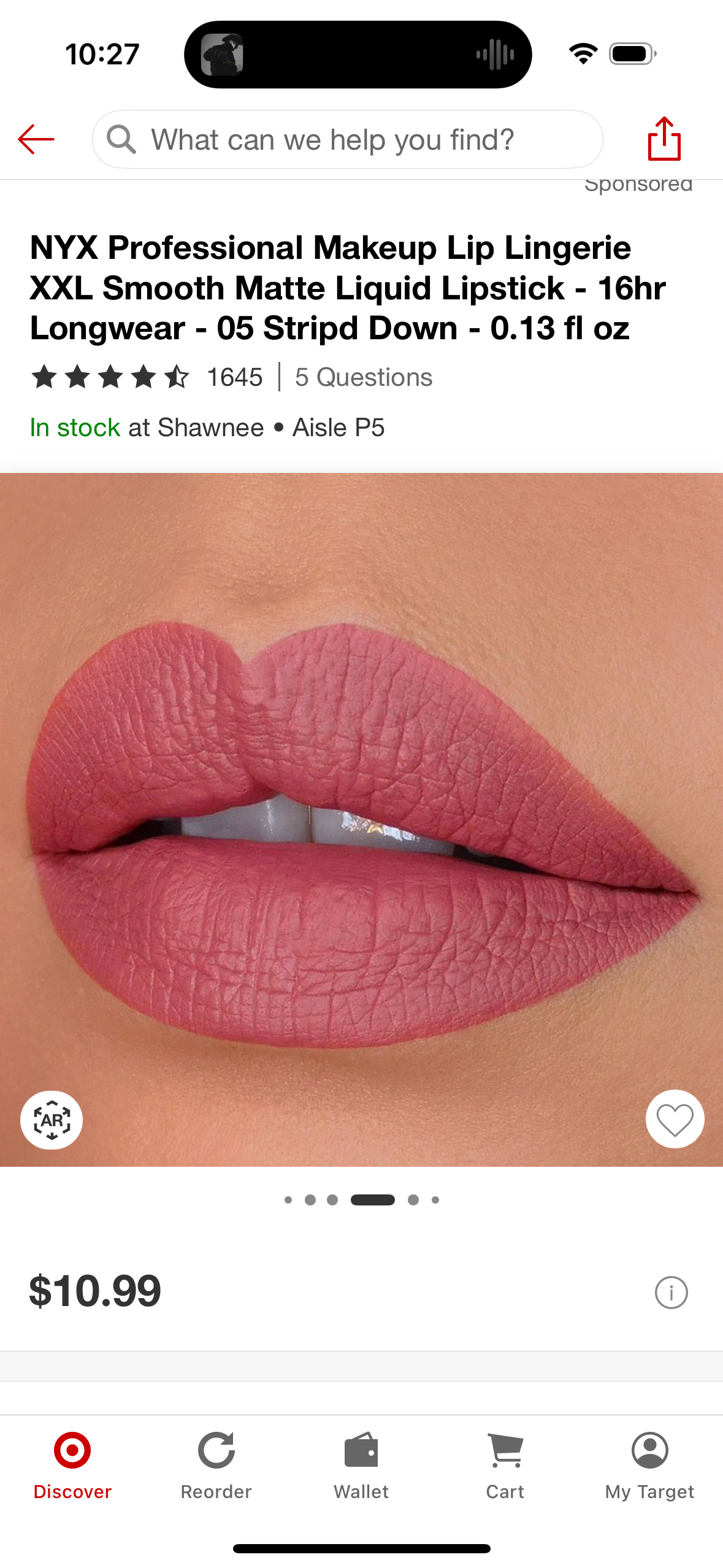This screenshot has width=723, height=1568.
Task: Go back using the red arrow
Action: pos(36,139)
